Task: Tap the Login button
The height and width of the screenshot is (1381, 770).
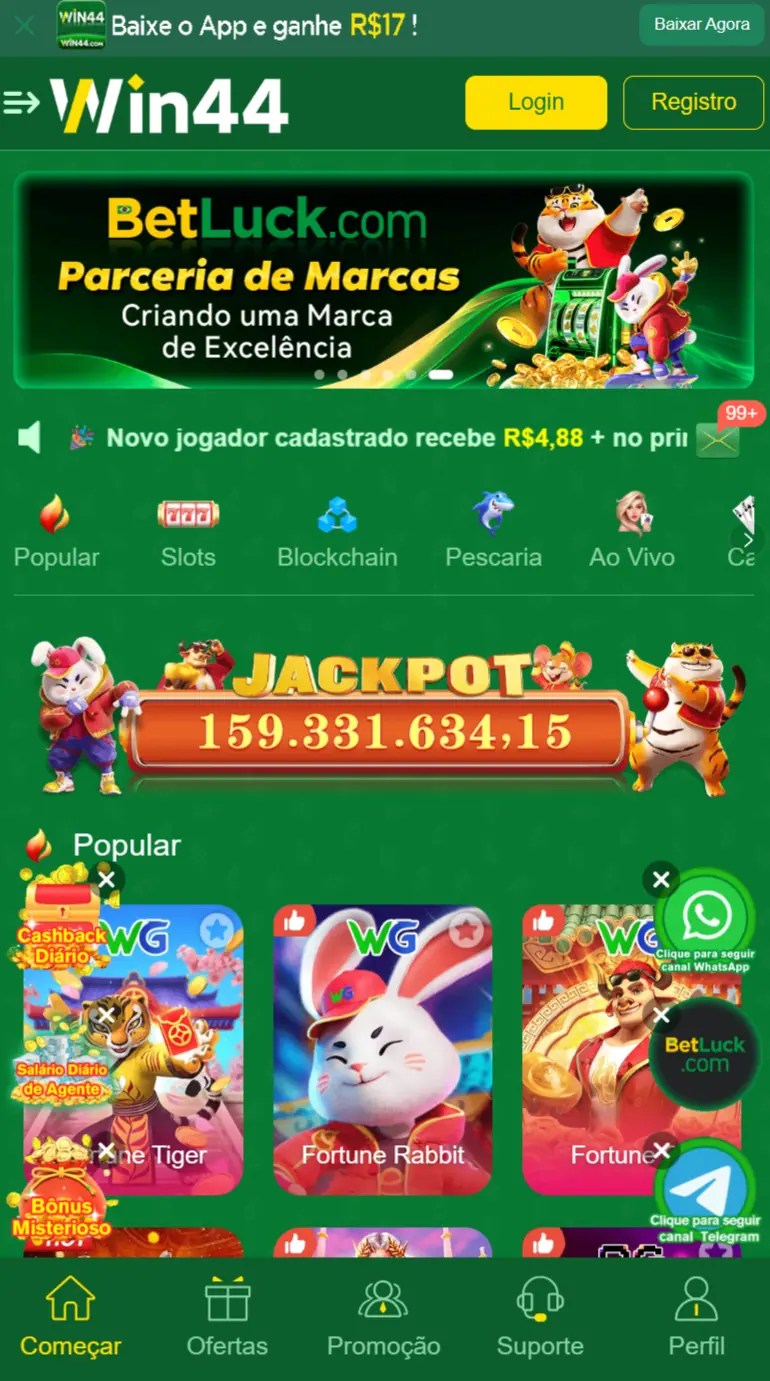Action: 536,102
